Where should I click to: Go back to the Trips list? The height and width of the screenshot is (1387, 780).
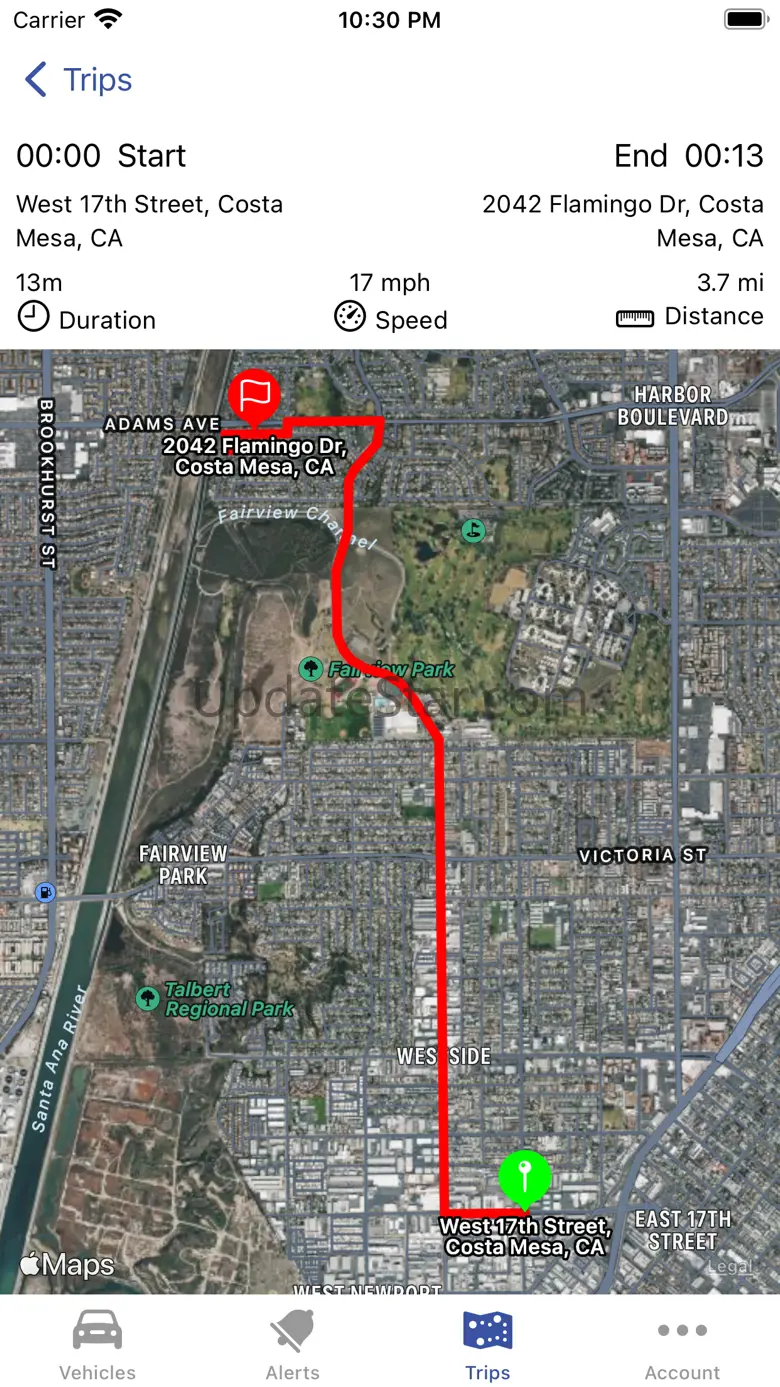78,80
